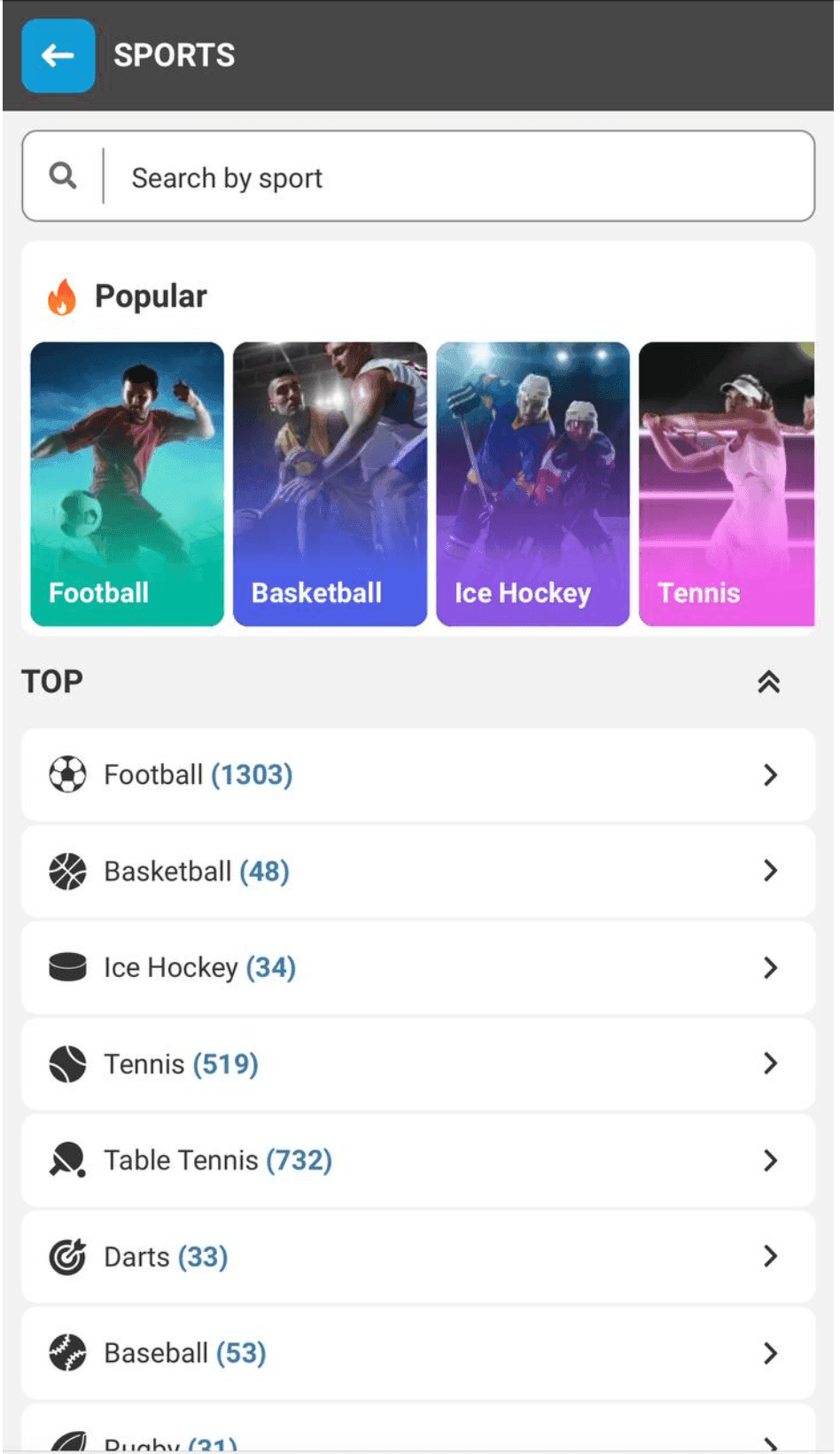View Ice Hockey (34) events

(x=417, y=967)
